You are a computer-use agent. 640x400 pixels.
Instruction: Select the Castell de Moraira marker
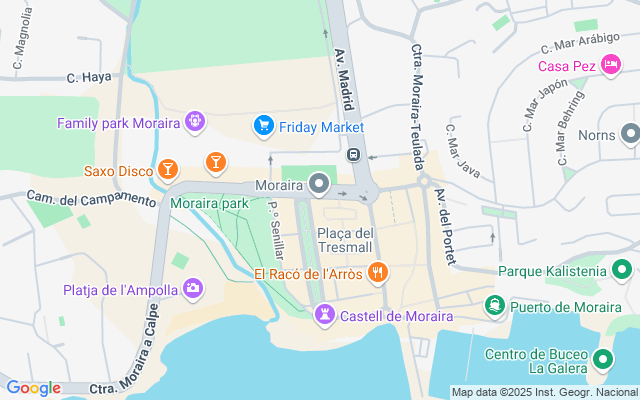pyautogui.click(x=325, y=316)
